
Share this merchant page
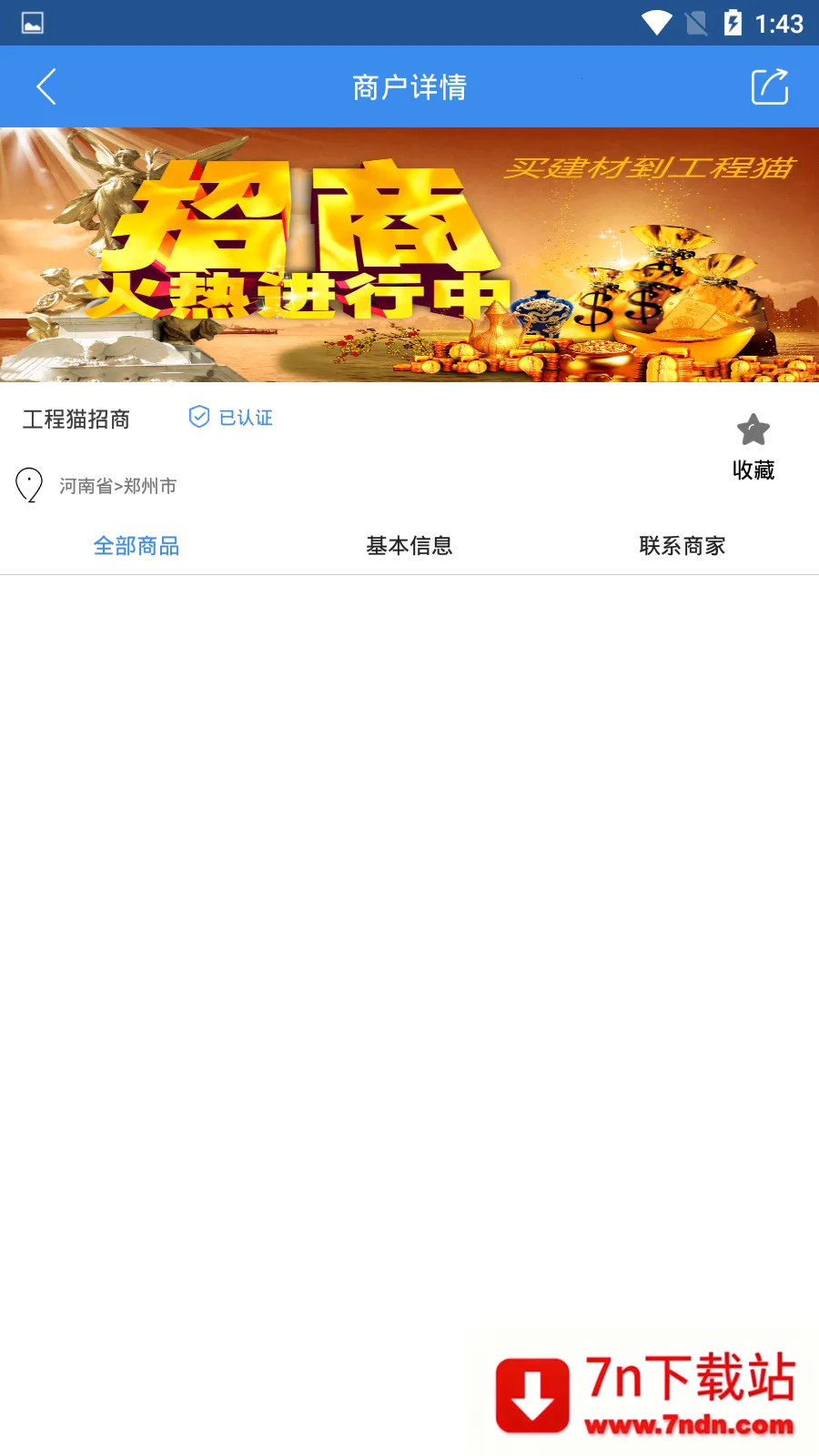point(769,87)
